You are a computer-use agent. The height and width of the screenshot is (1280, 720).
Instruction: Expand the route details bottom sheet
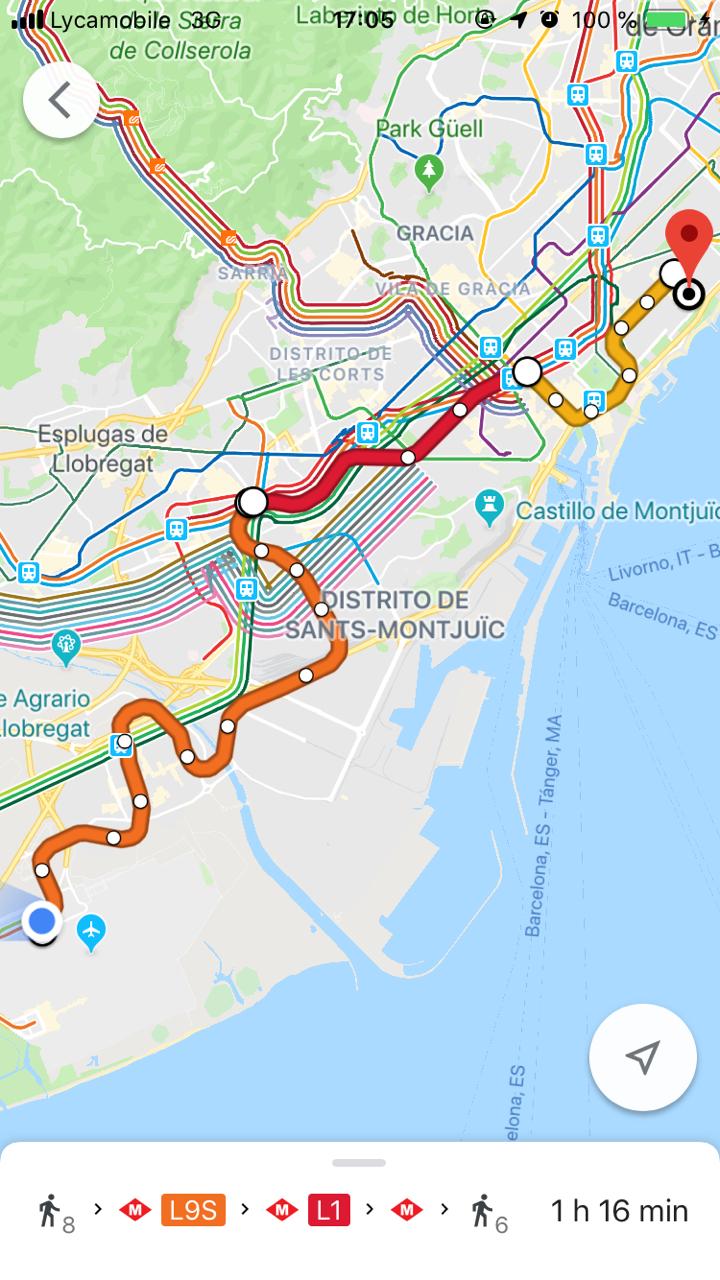coord(359,1163)
